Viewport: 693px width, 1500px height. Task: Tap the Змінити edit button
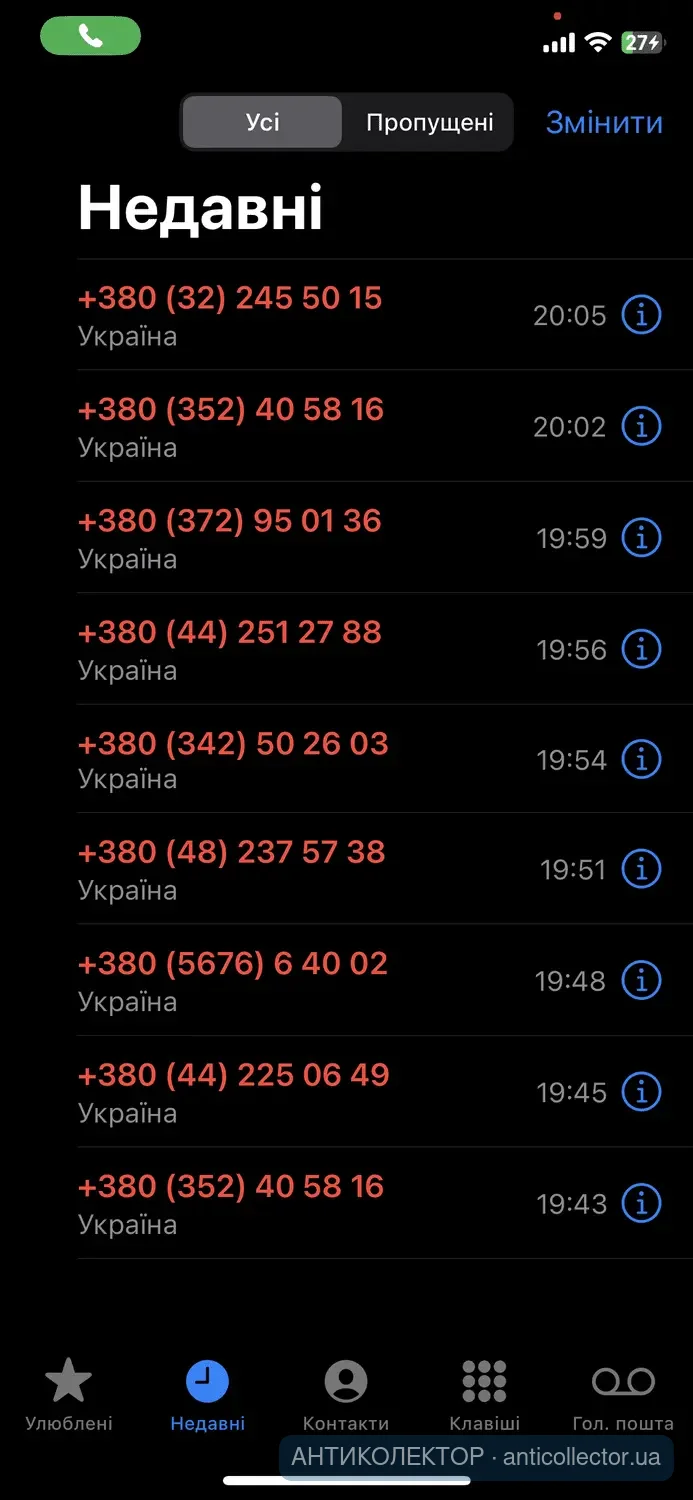pos(604,122)
